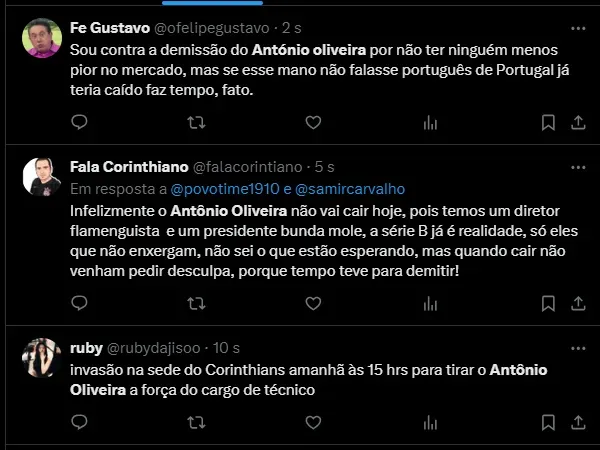Reply to Fe Gustavo's tweet

click(x=79, y=122)
